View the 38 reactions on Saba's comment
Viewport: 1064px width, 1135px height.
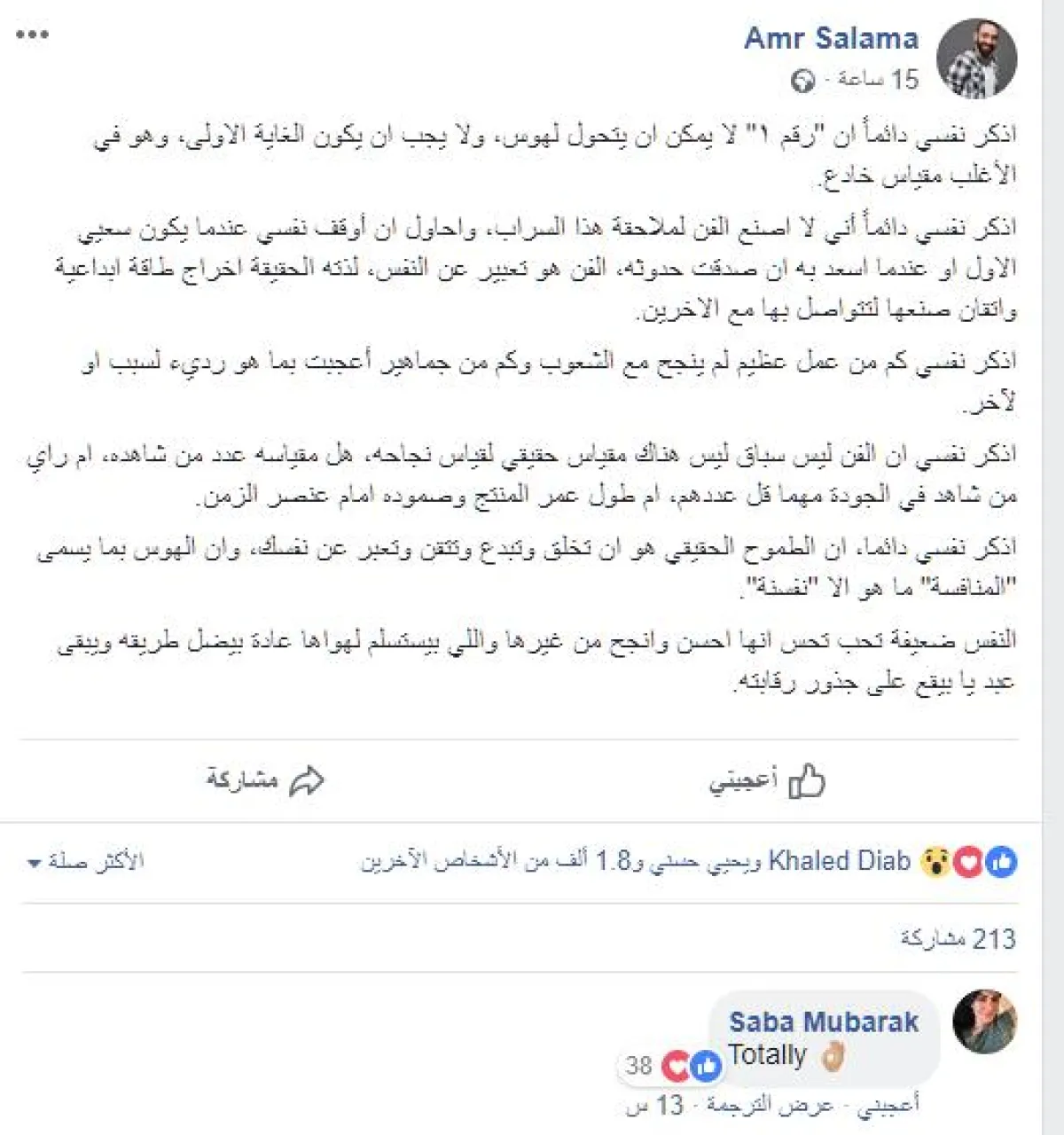pyautogui.click(x=670, y=1066)
